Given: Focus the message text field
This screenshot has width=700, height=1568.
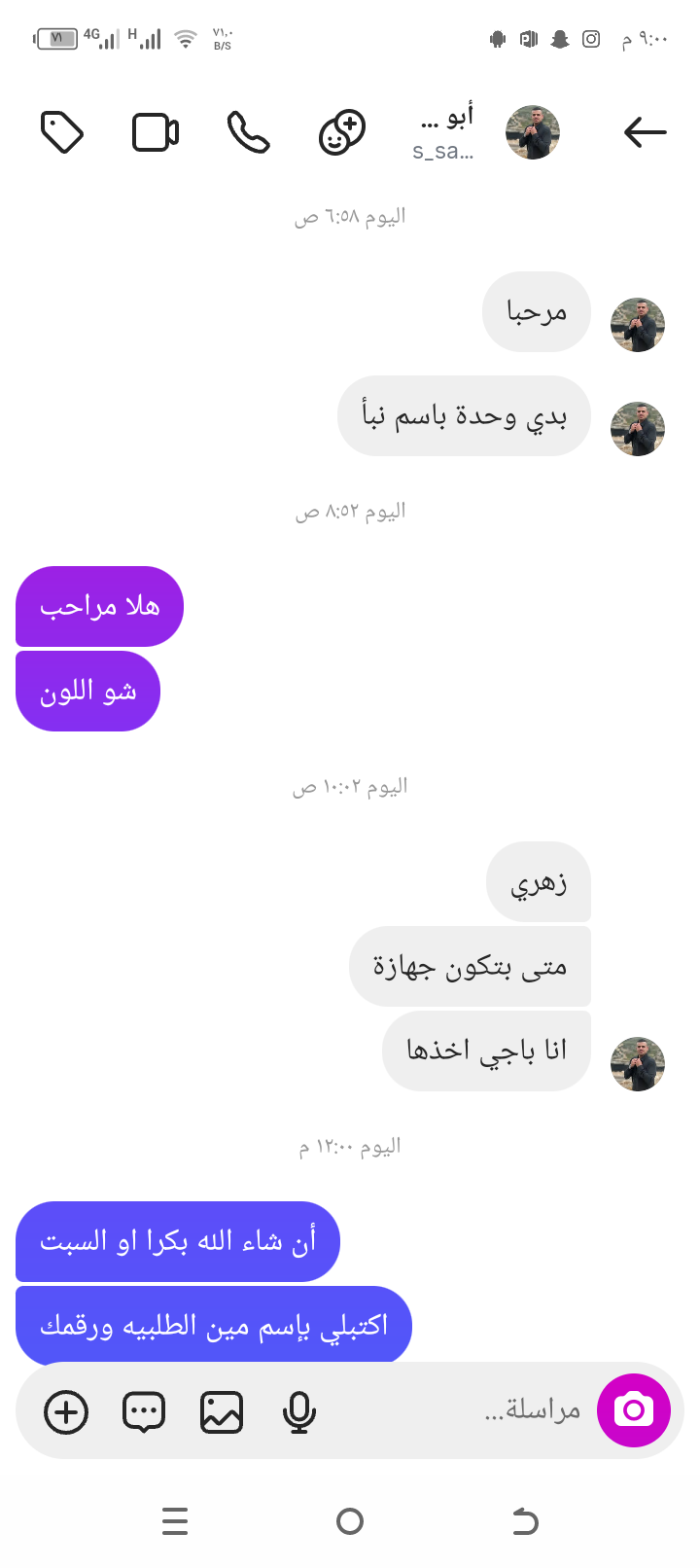Looking at the screenshot, I should pos(486,1410).
